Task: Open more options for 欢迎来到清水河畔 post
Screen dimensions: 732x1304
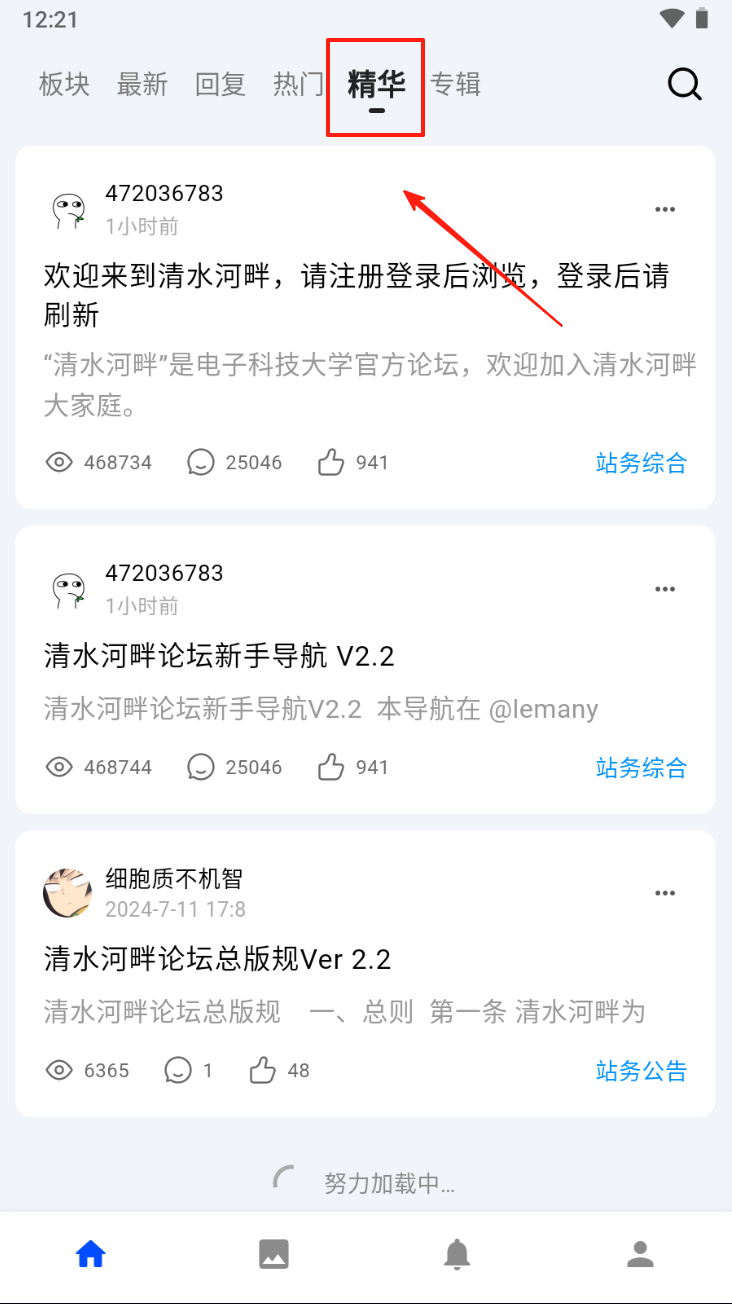Action: 665,209
